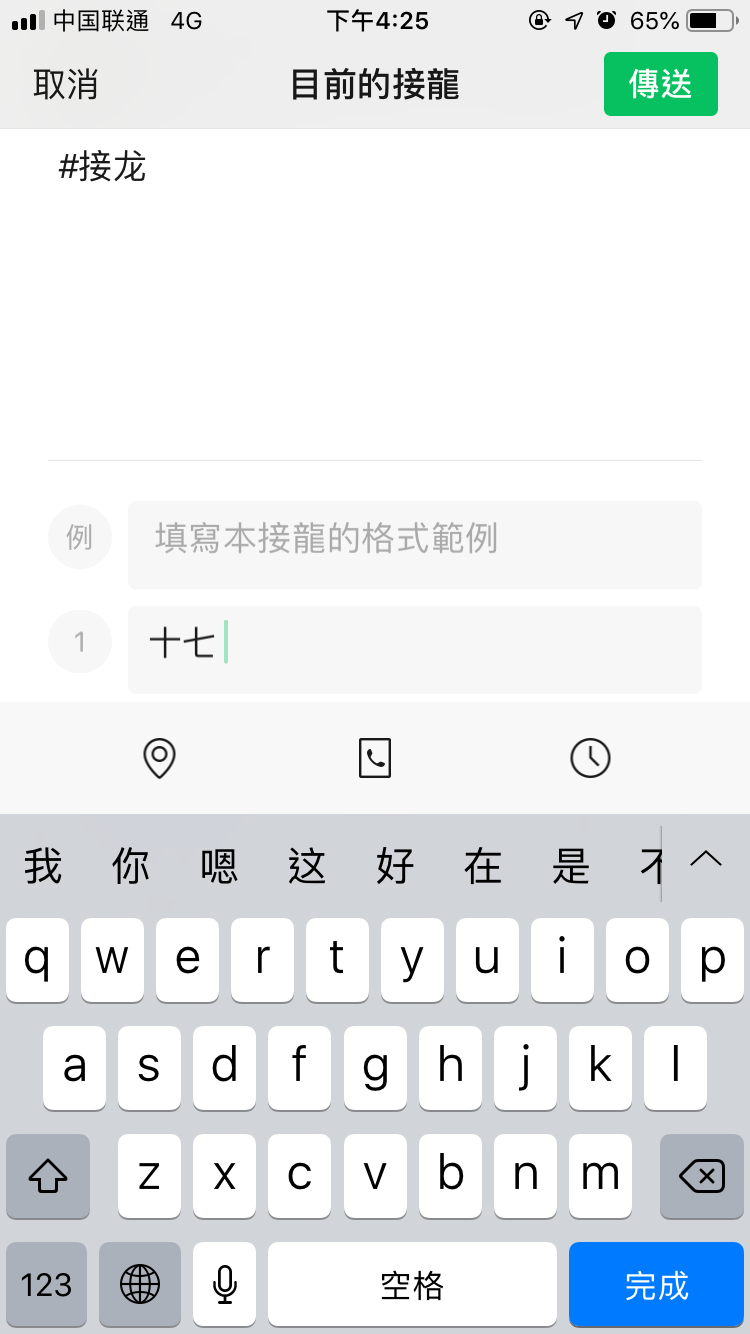750x1334 pixels.
Task: Tap 取消 to cancel the 接龍
Action: point(66,85)
